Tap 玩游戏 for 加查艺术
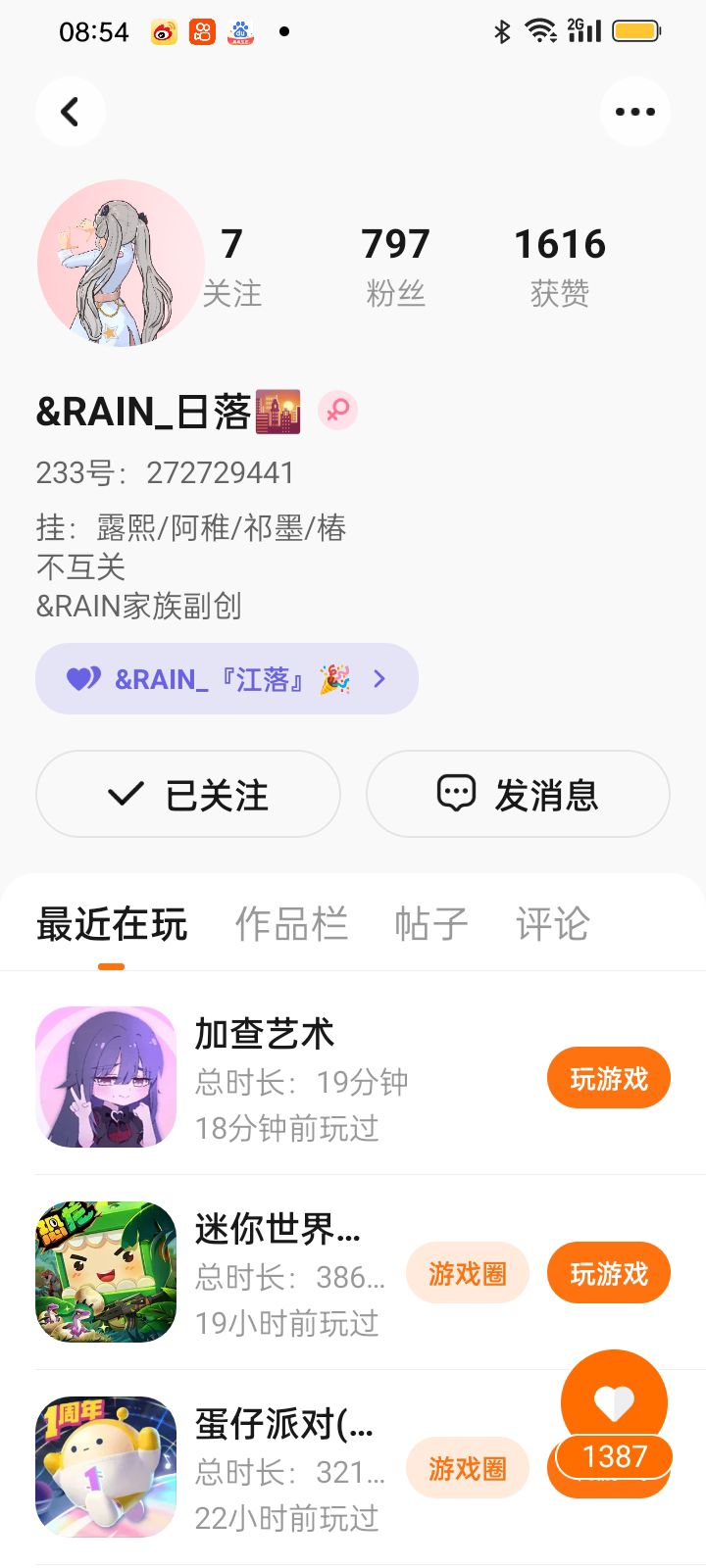 click(608, 1078)
